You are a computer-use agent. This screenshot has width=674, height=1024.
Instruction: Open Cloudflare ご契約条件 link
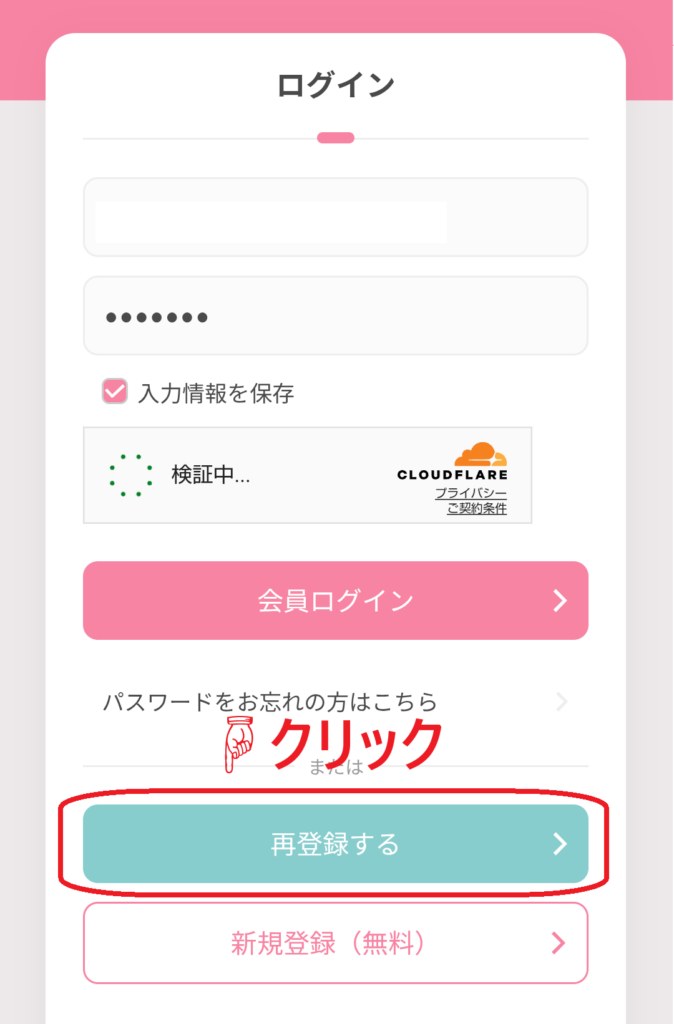[476, 509]
